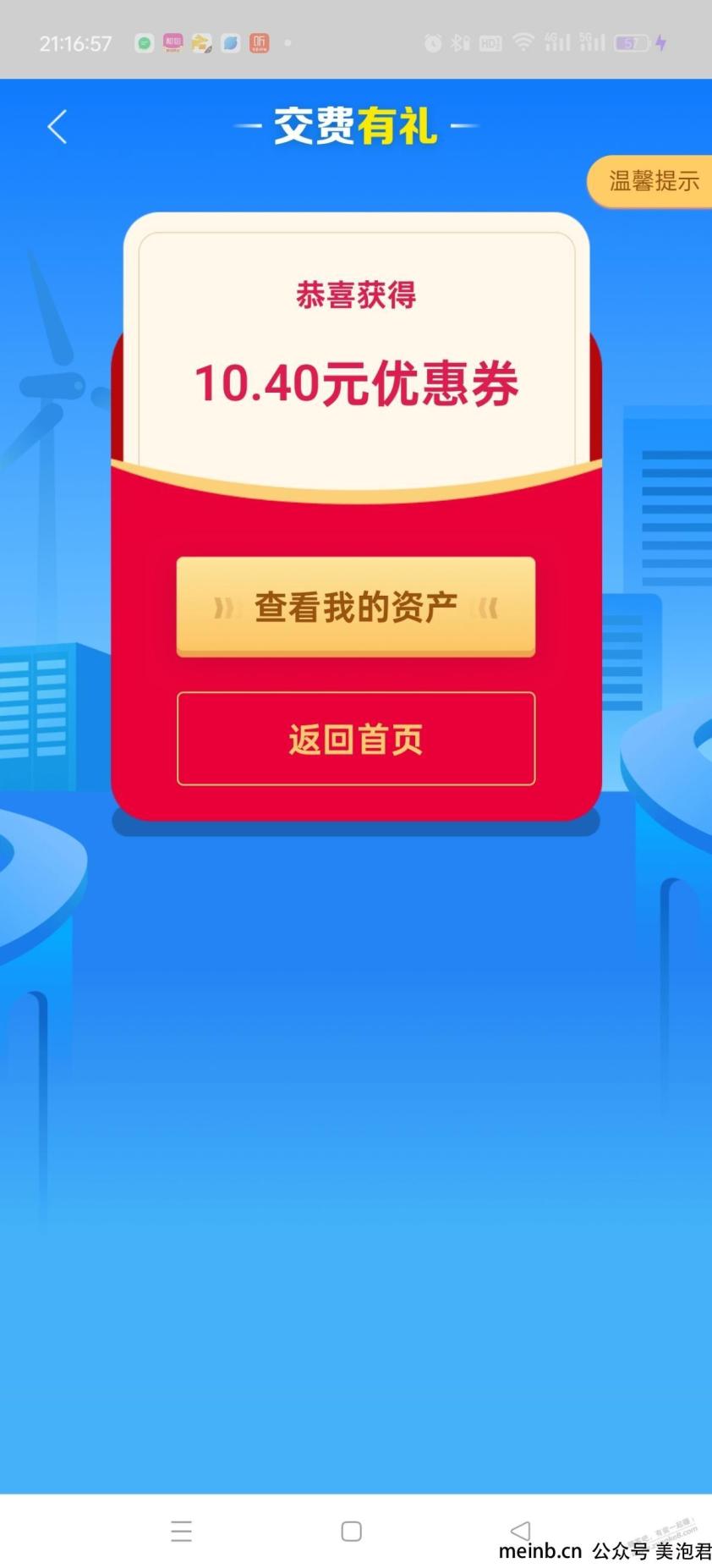The image size is (712, 1568).
Task: Tap 查看我的资产 to view assets
Action: click(x=355, y=607)
